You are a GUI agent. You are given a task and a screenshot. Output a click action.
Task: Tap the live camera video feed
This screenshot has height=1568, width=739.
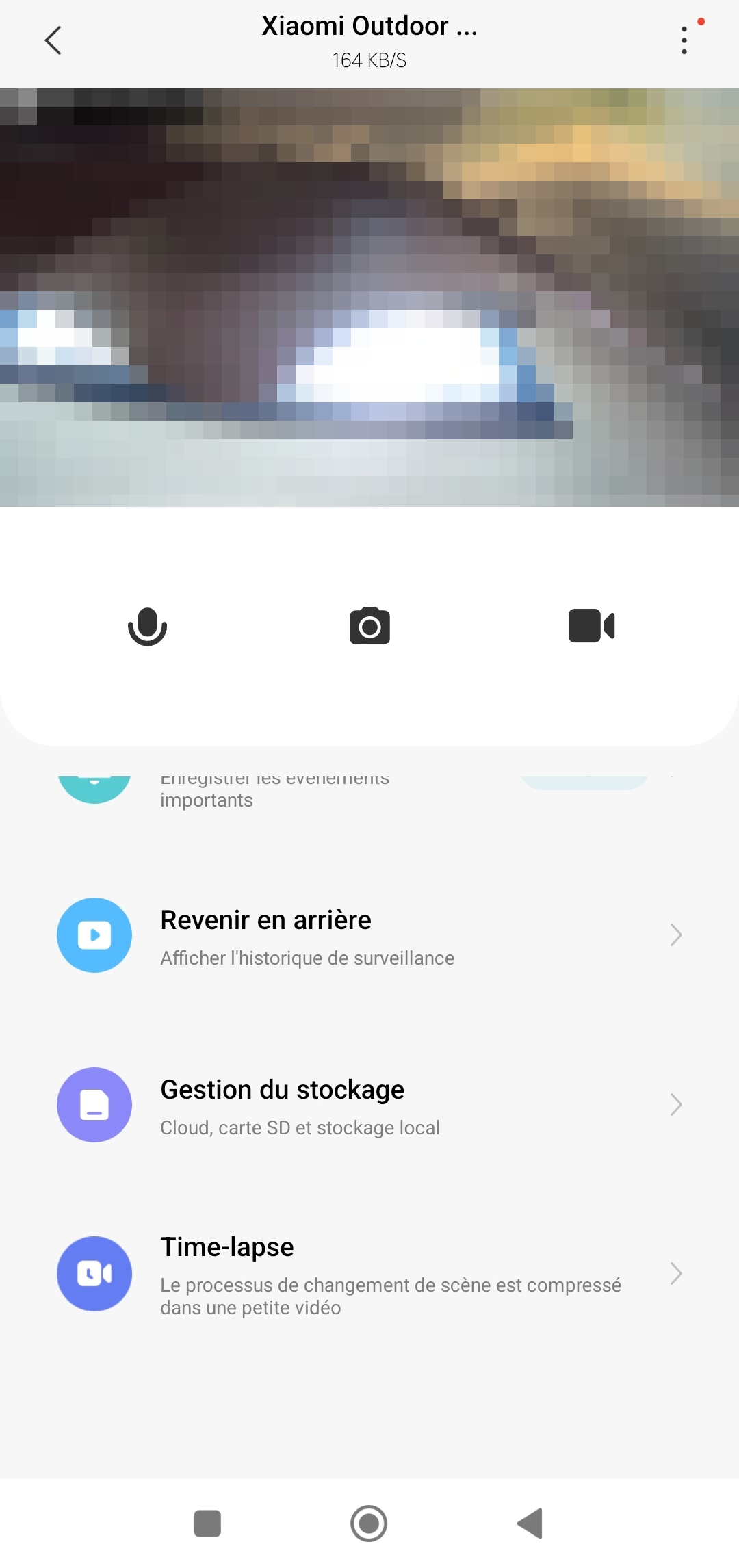click(369, 298)
